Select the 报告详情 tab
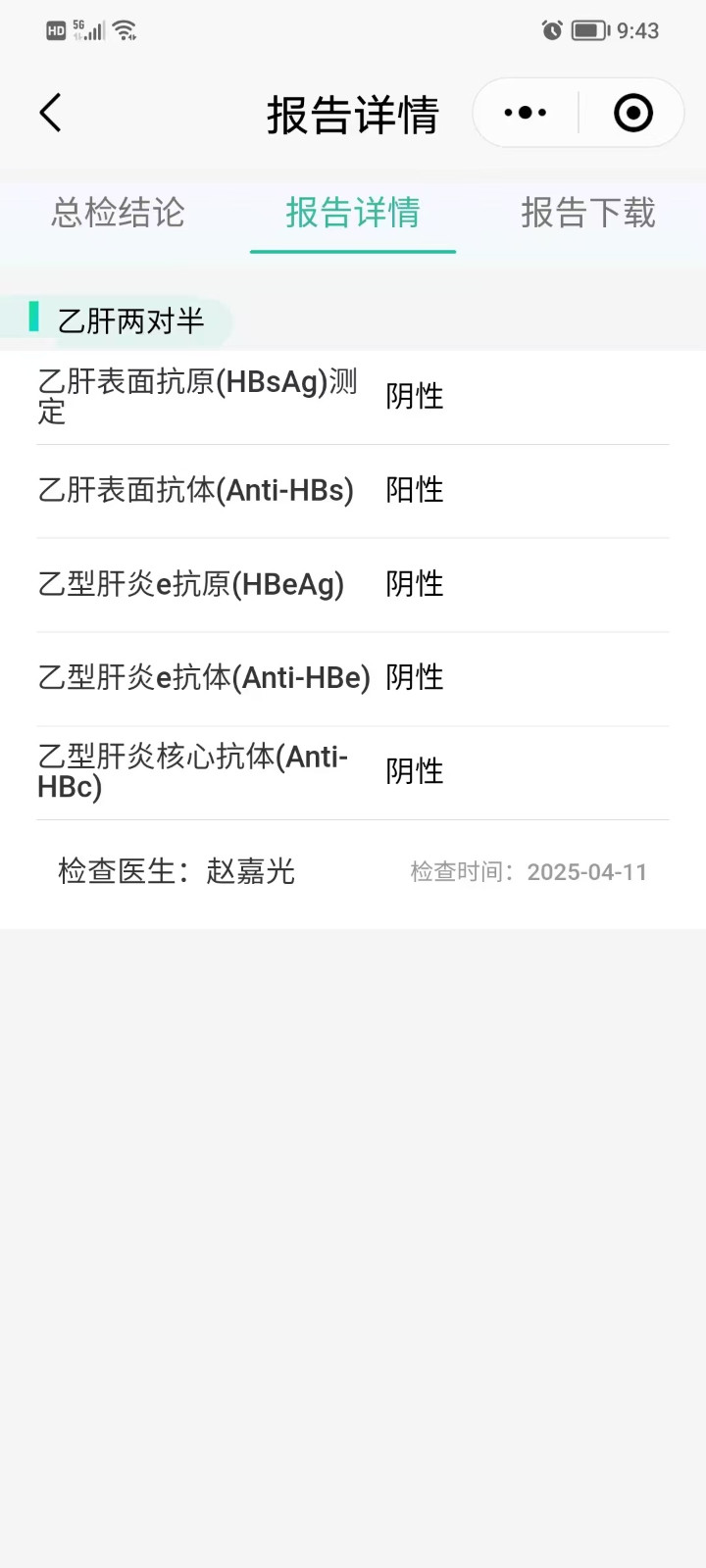706x1568 pixels. tap(353, 213)
